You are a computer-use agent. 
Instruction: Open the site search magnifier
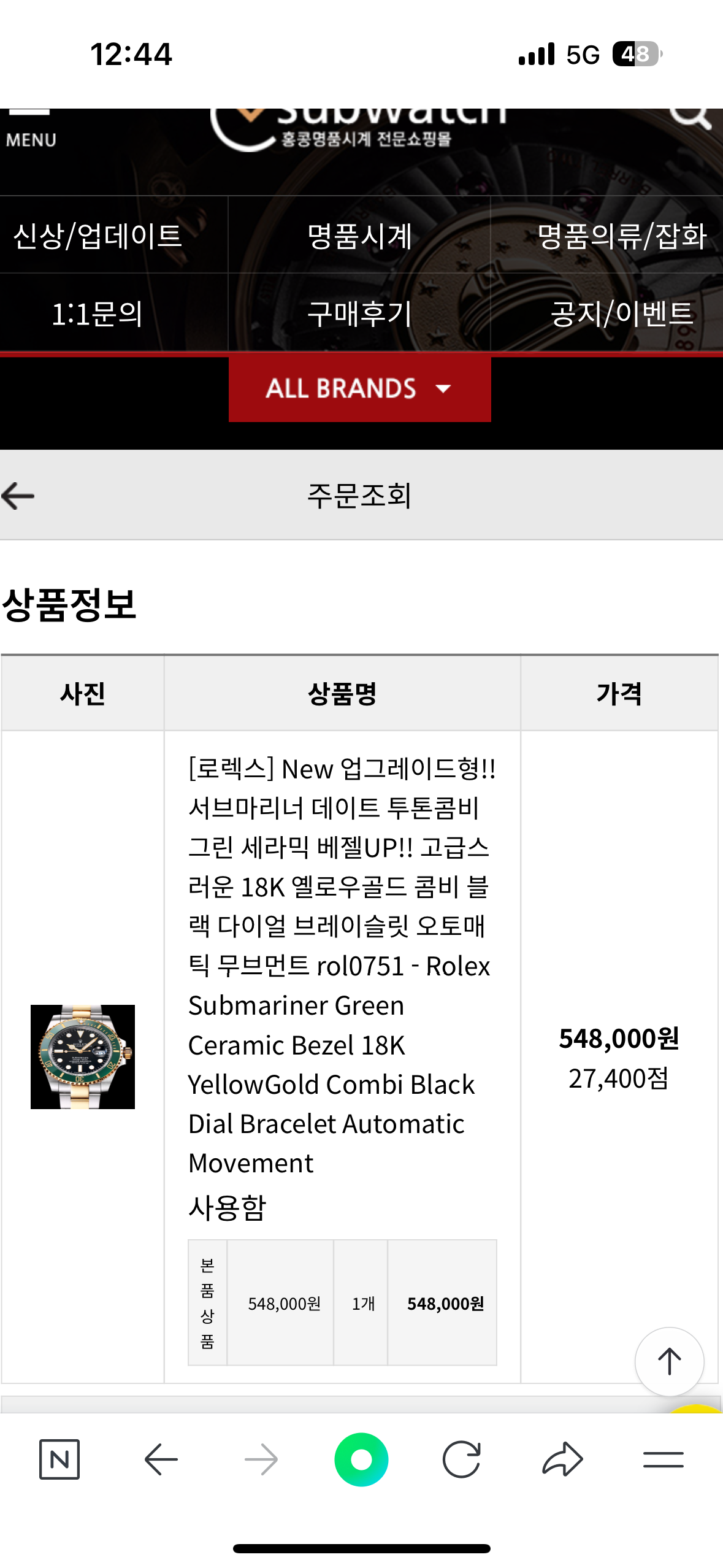[x=690, y=117]
